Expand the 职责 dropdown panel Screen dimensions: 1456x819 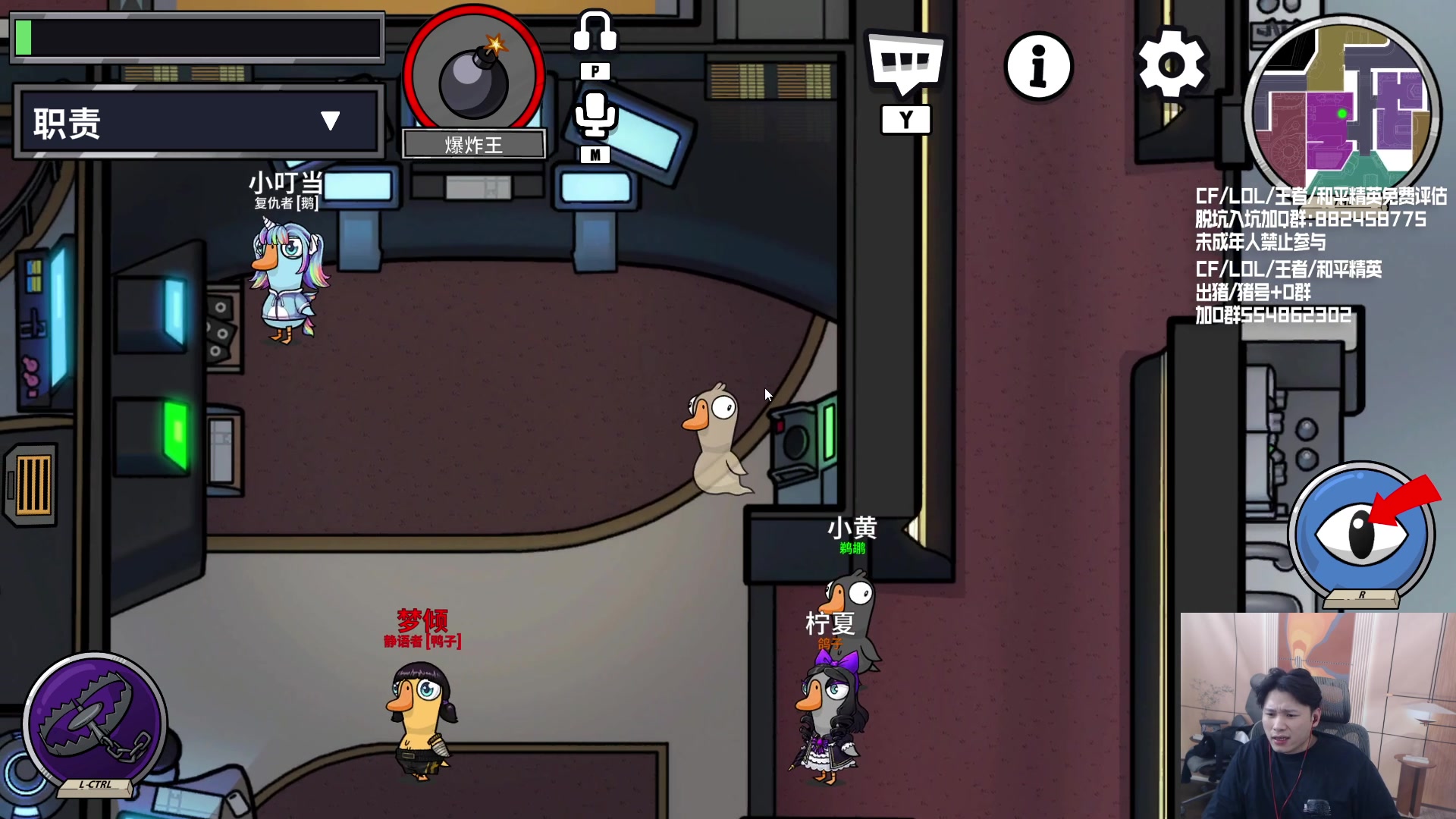tap(330, 121)
